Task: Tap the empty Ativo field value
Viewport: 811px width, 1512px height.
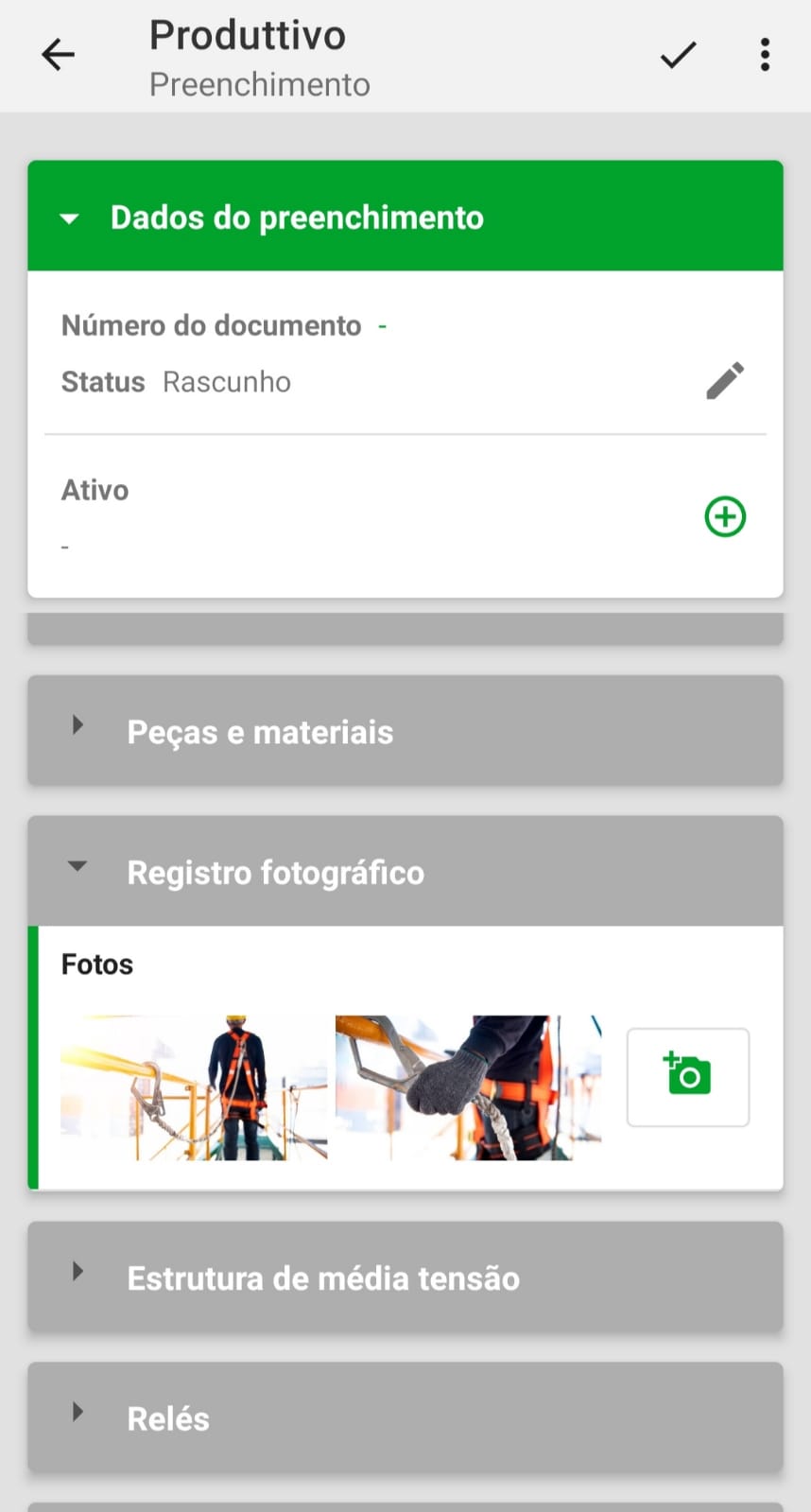Action: pos(64,546)
